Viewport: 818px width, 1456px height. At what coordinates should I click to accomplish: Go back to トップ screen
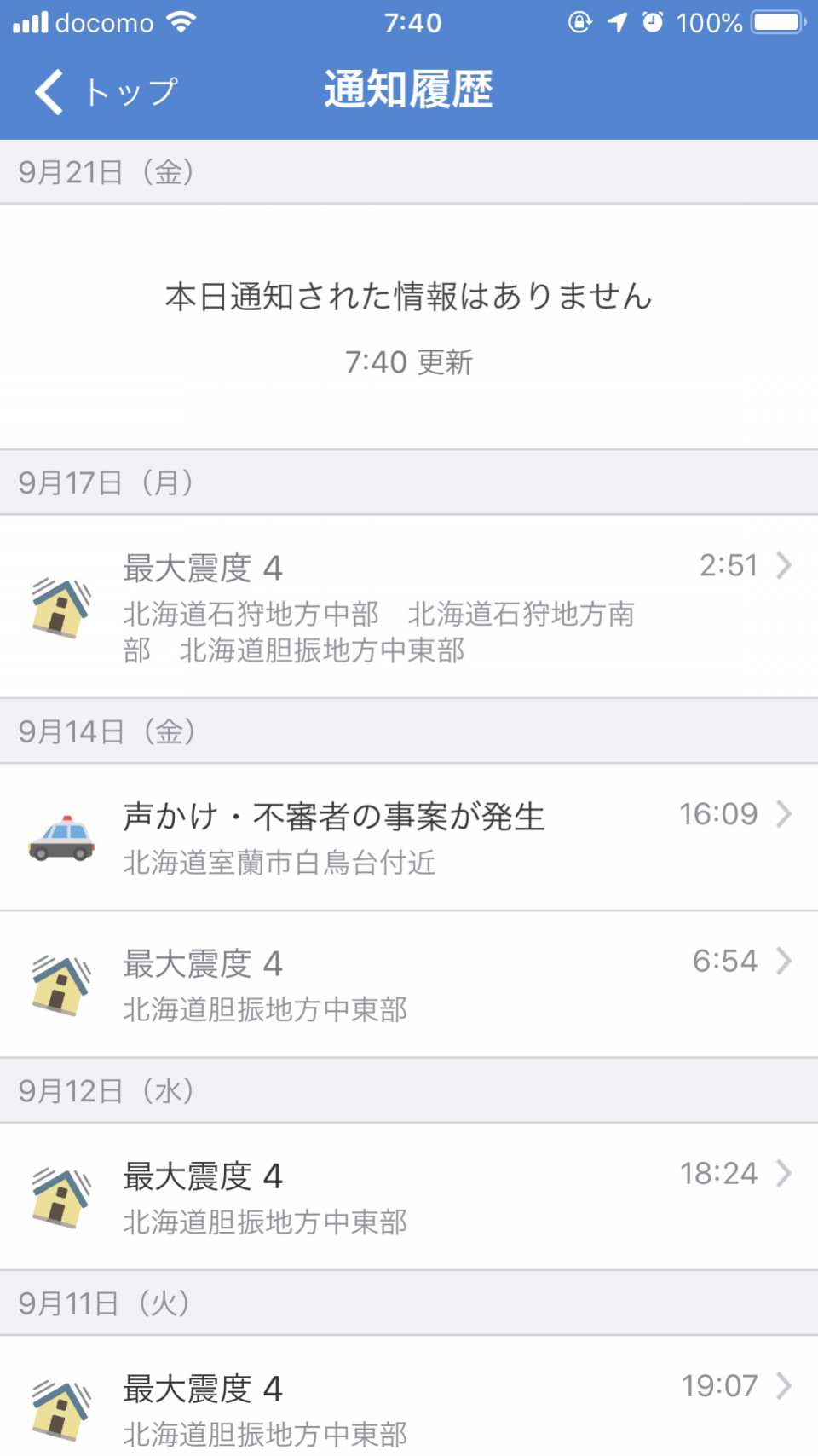click(106, 91)
